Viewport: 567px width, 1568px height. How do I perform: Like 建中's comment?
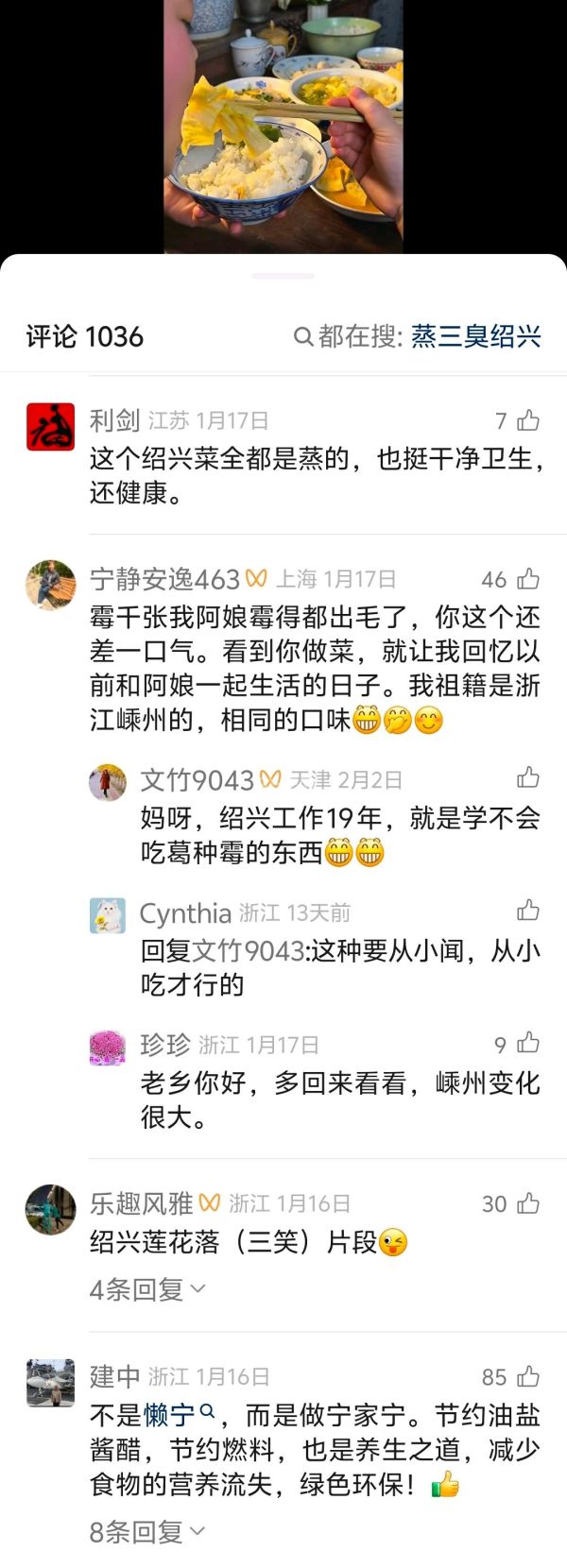pyautogui.click(x=528, y=1376)
